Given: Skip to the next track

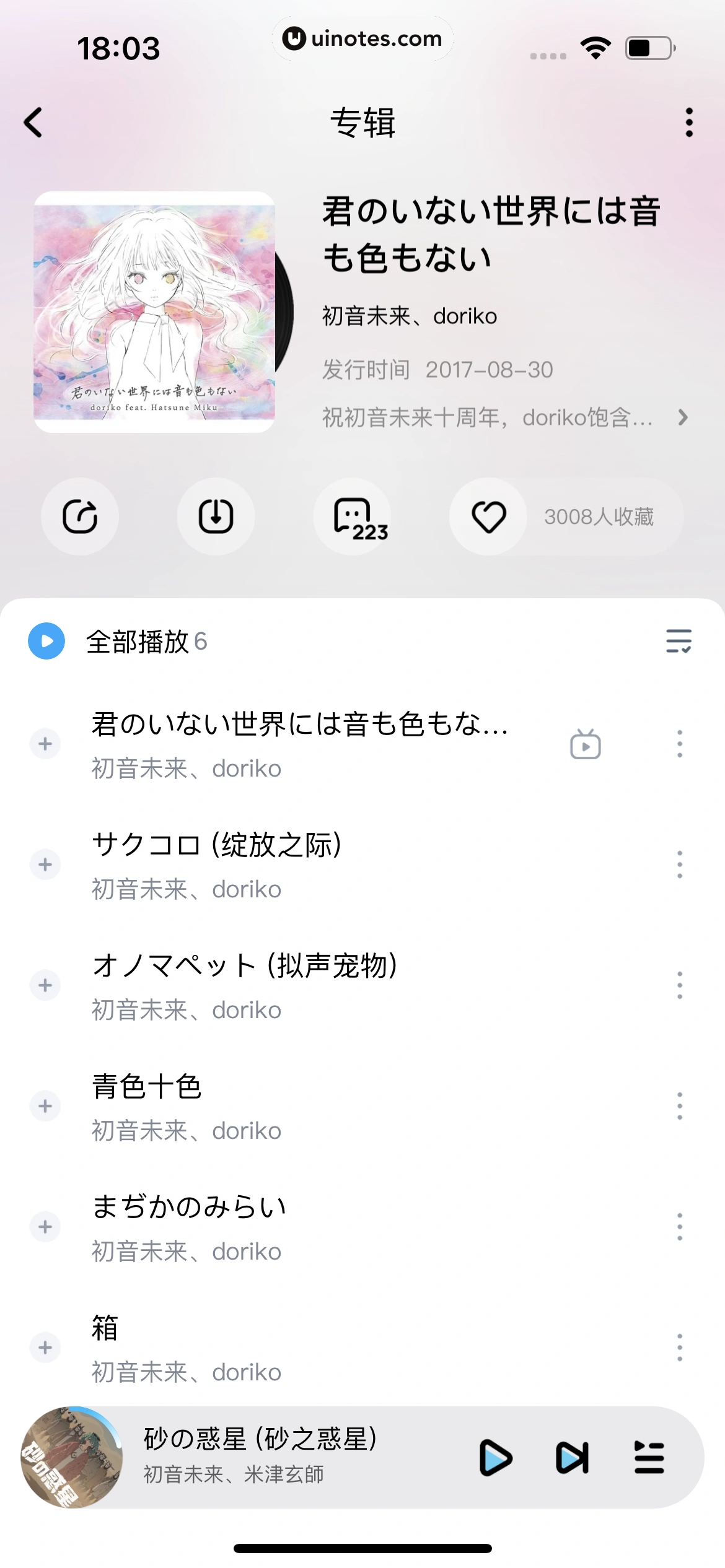Looking at the screenshot, I should point(572,1458).
